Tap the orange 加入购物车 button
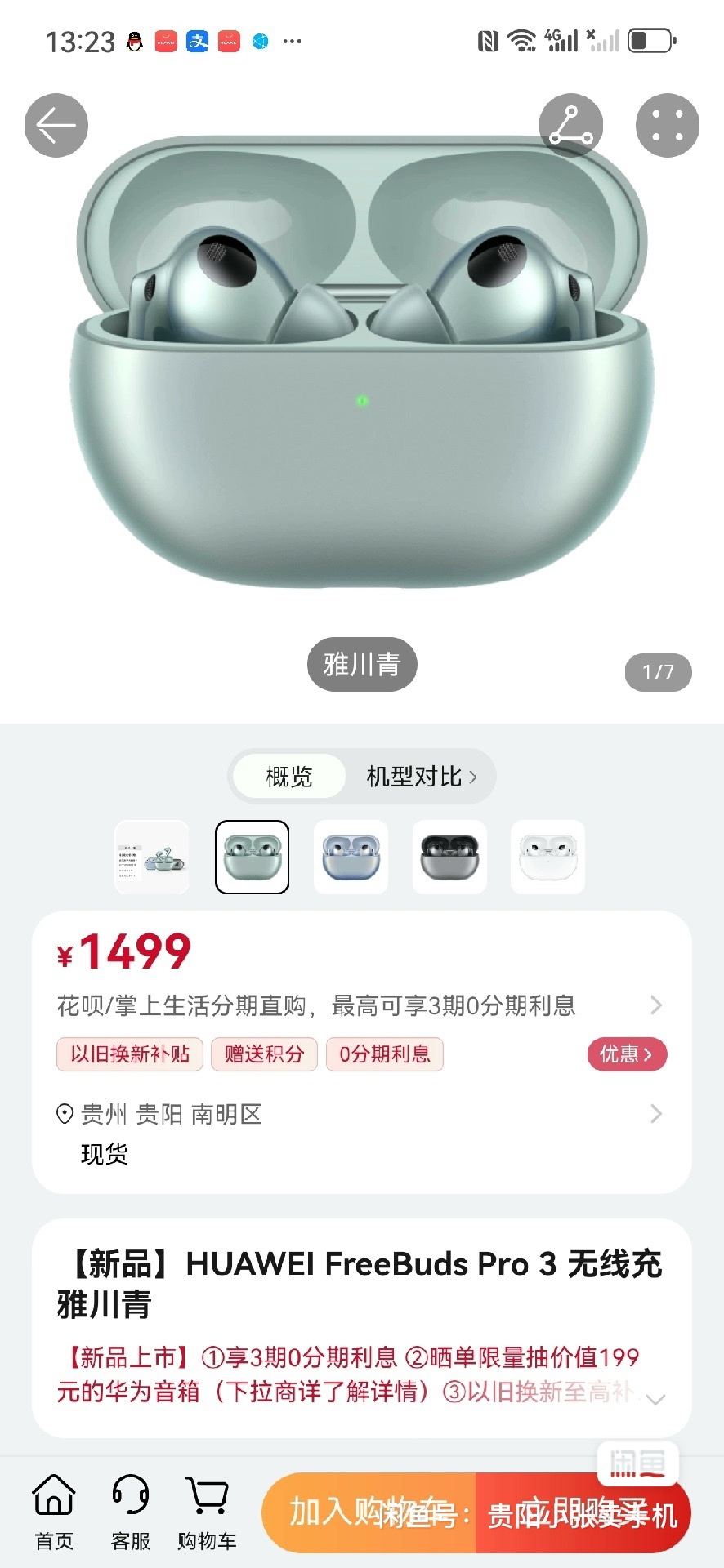724x1568 pixels. 369,1512
